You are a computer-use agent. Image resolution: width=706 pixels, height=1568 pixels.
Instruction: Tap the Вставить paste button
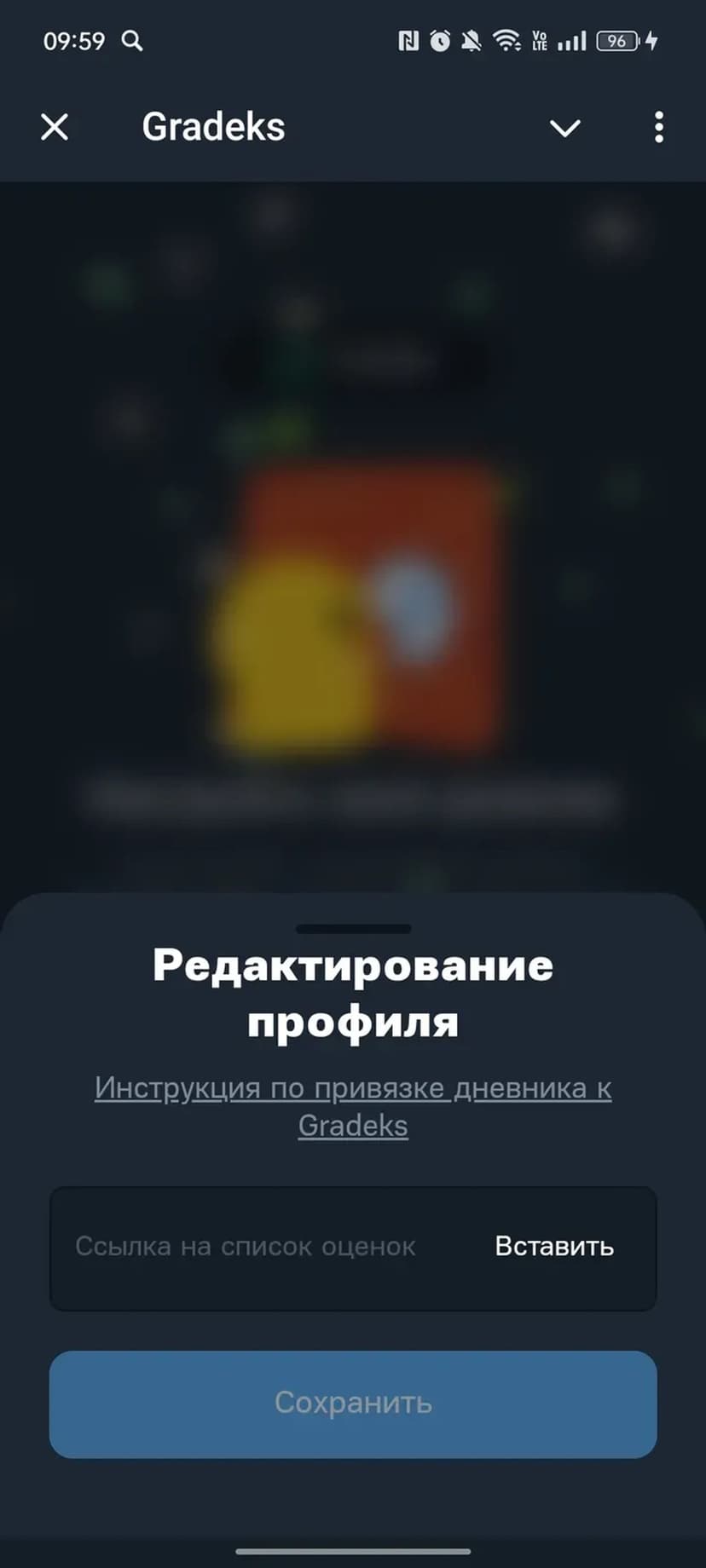[554, 1247]
